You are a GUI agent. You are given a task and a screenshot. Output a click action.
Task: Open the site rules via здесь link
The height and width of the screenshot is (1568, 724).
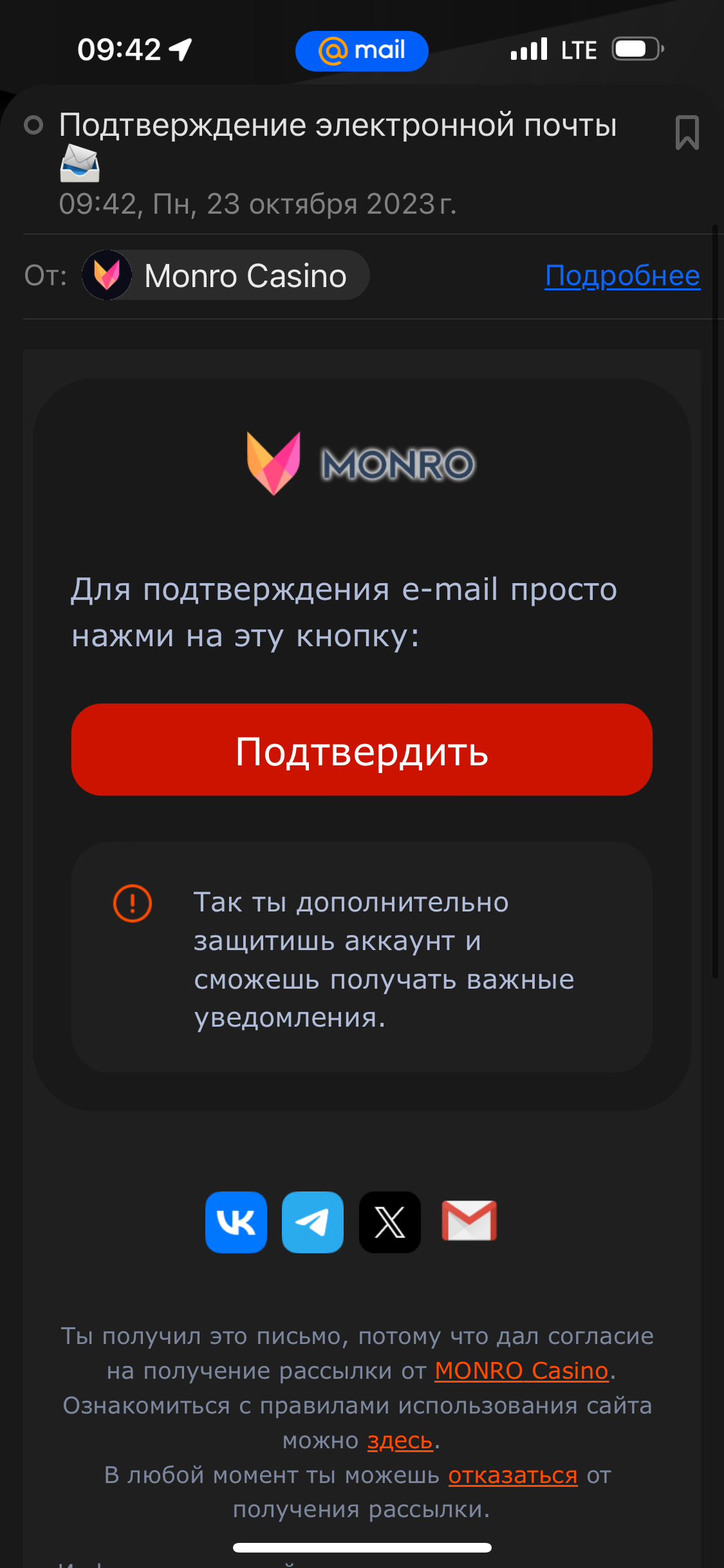pos(400,1441)
